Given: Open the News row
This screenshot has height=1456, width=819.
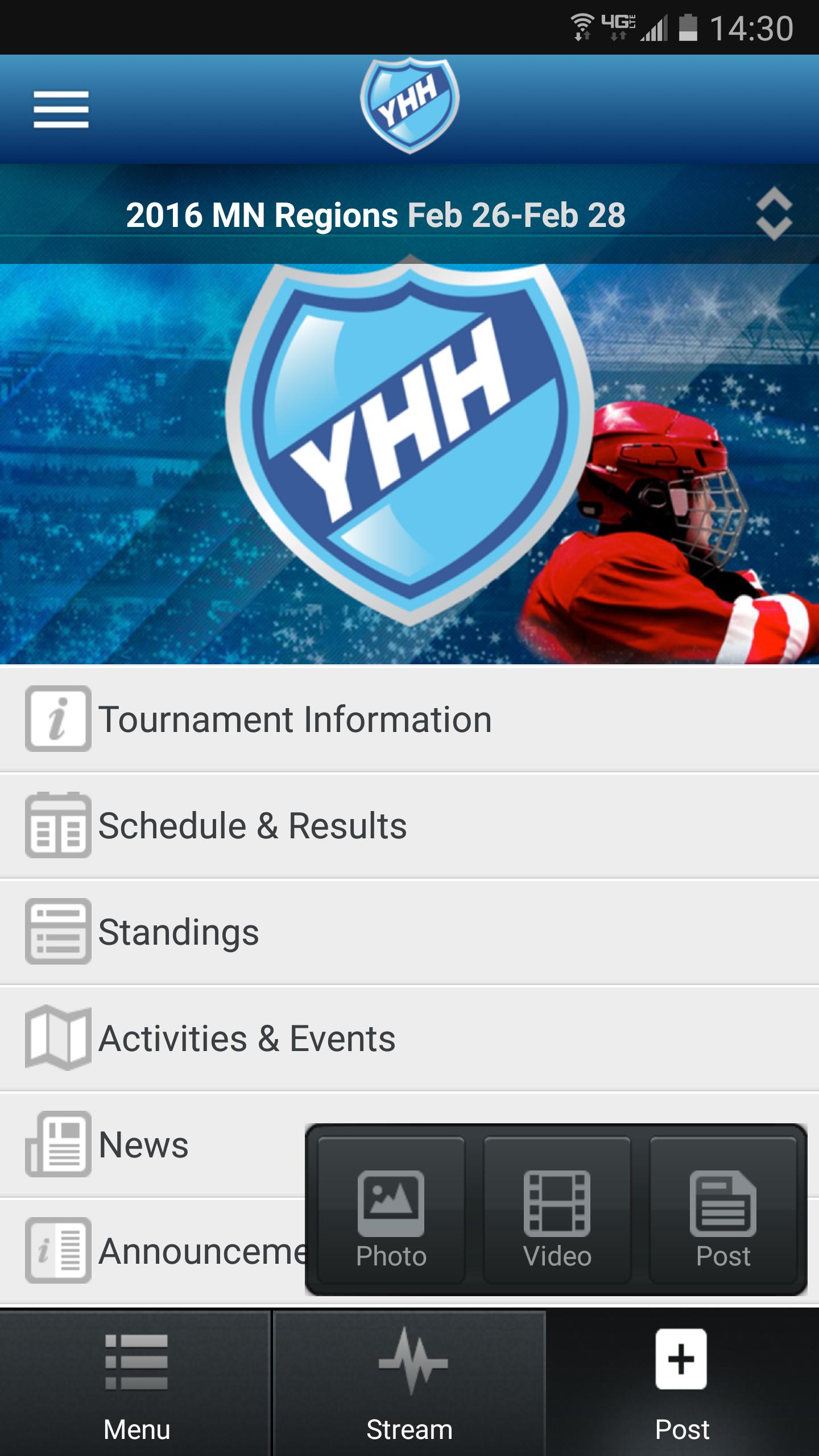Looking at the screenshot, I should [x=142, y=1144].
